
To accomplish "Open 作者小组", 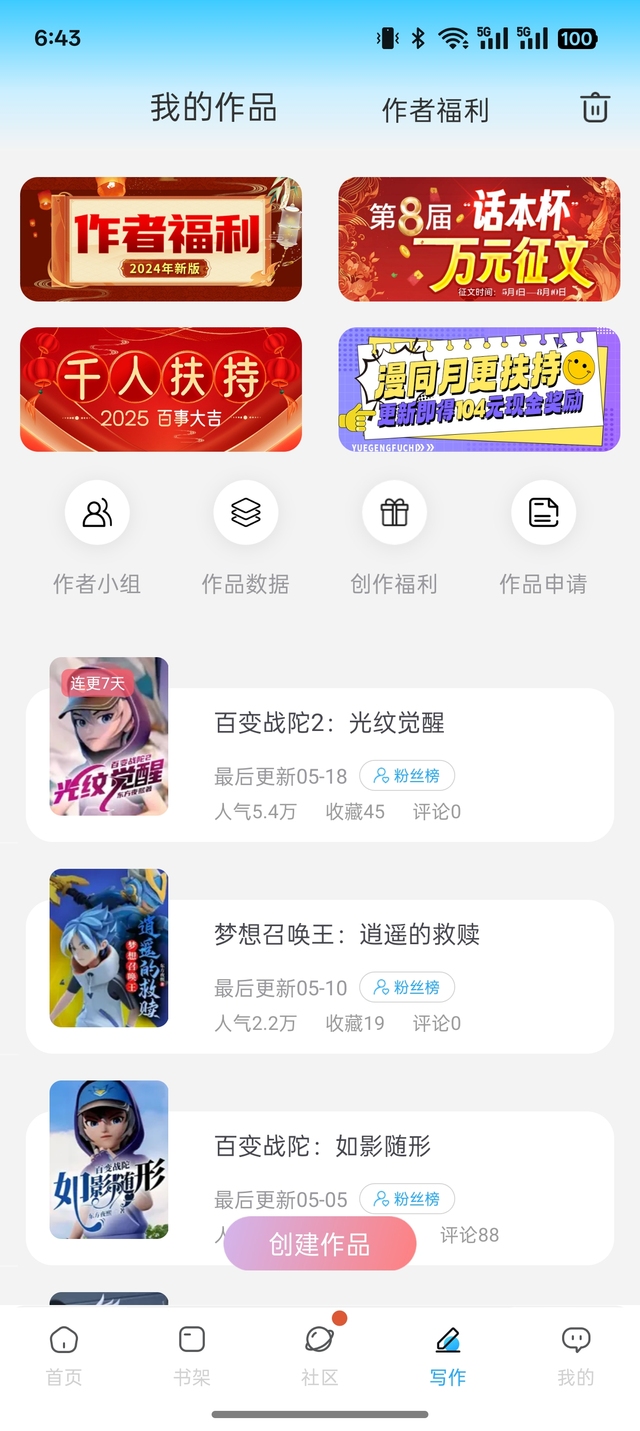I will tap(97, 537).
